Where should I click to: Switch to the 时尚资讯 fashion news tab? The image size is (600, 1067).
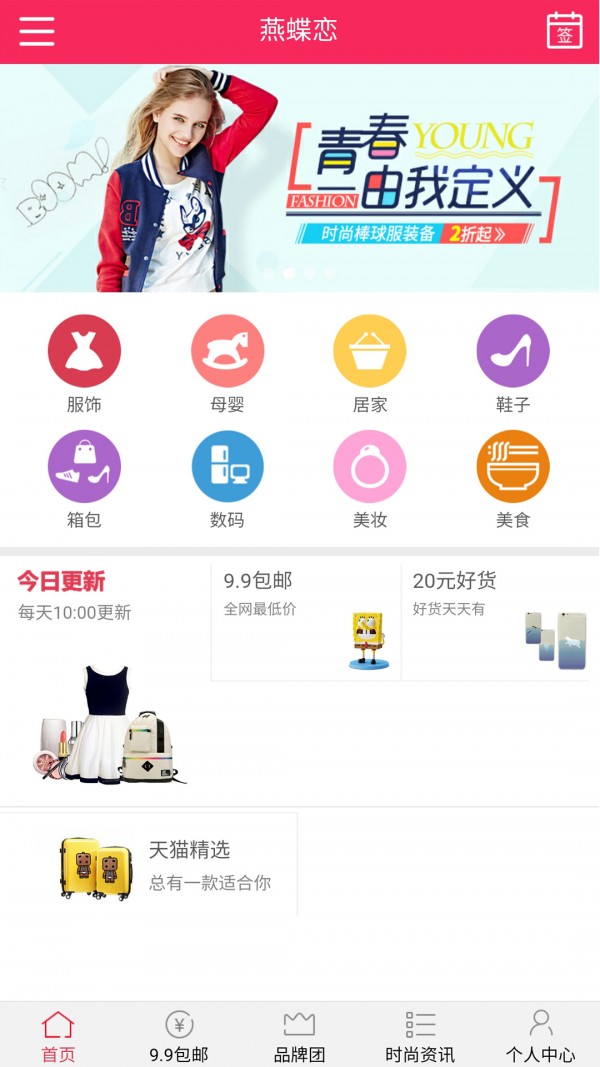click(x=420, y=1036)
